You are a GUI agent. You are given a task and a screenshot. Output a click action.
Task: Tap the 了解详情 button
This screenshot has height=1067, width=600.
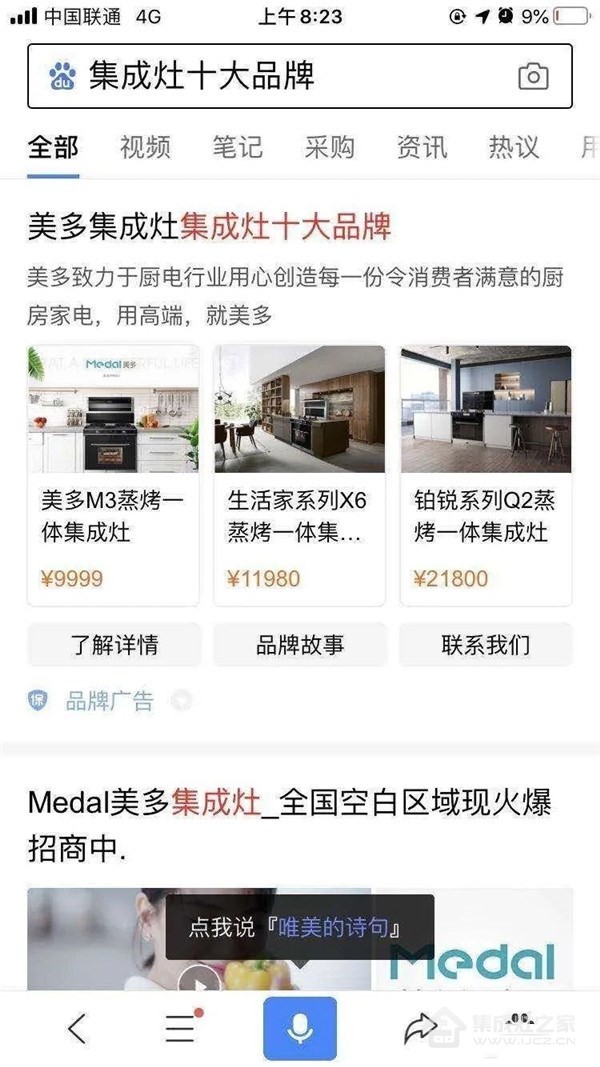click(x=114, y=644)
